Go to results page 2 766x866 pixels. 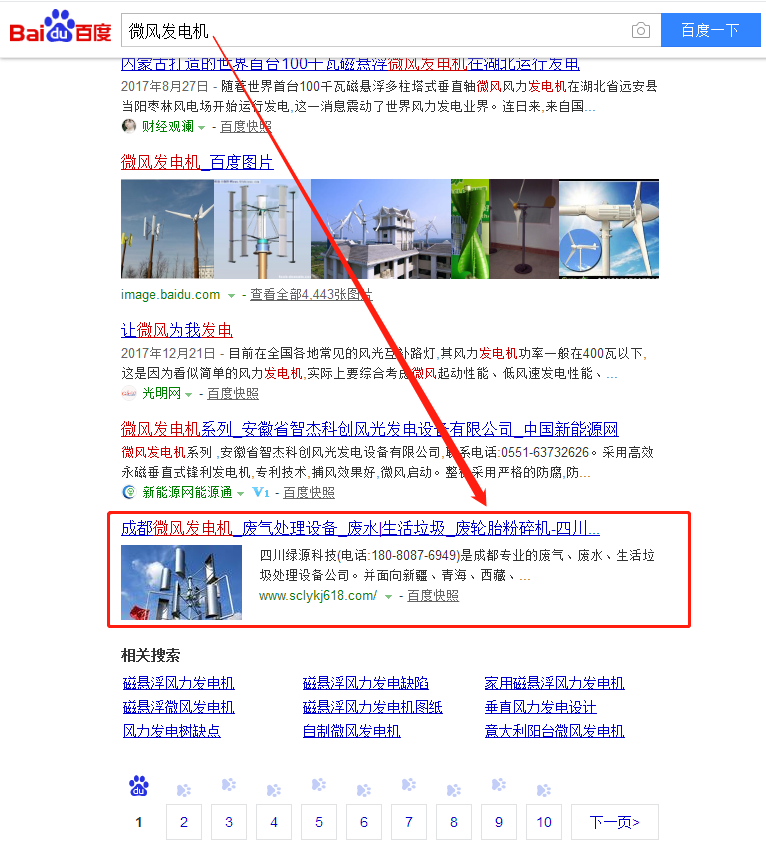click(184, 822)
